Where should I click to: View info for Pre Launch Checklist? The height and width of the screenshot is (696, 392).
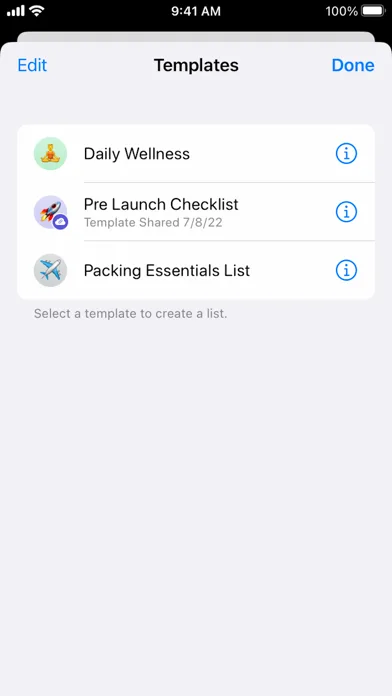pyautogui.click(x=346, y=212)
